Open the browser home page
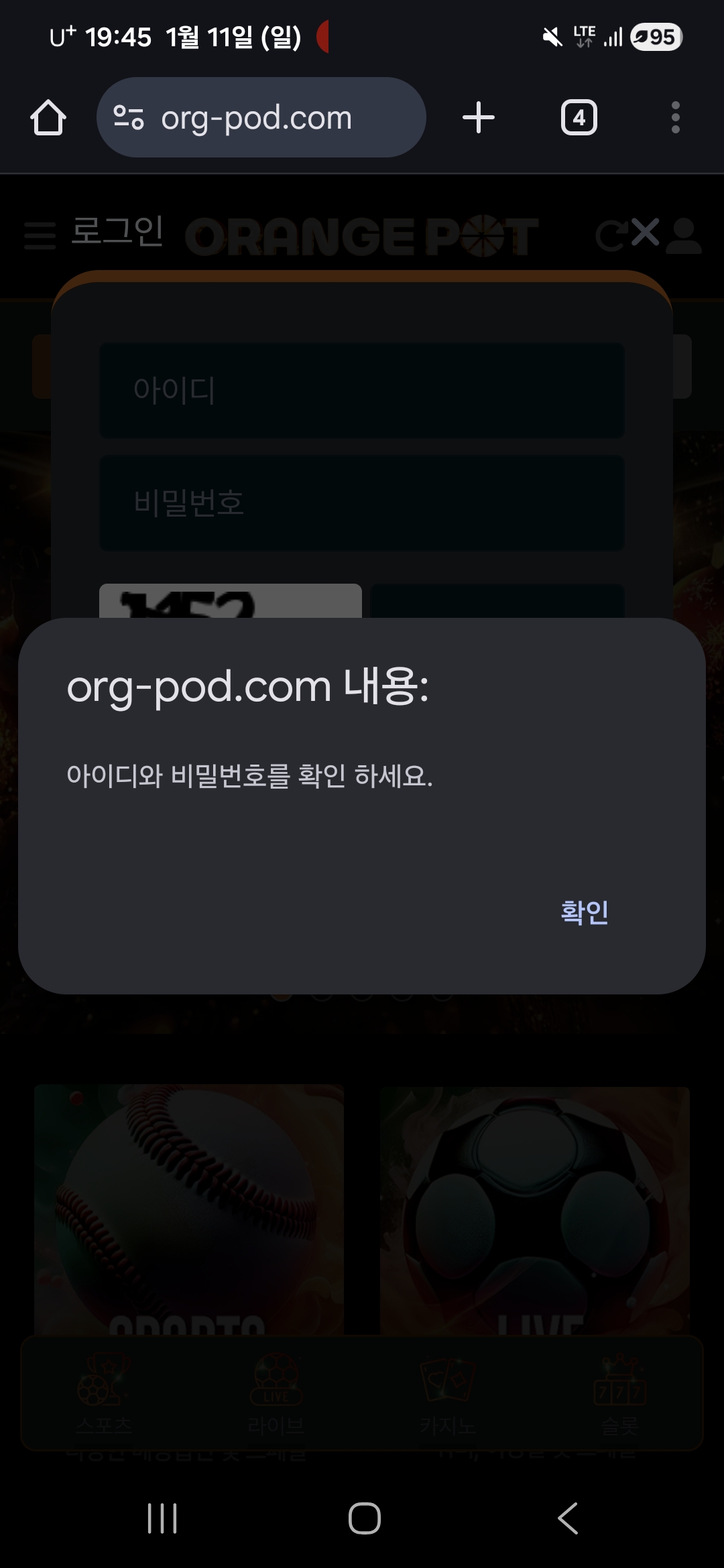 (48, 118)
